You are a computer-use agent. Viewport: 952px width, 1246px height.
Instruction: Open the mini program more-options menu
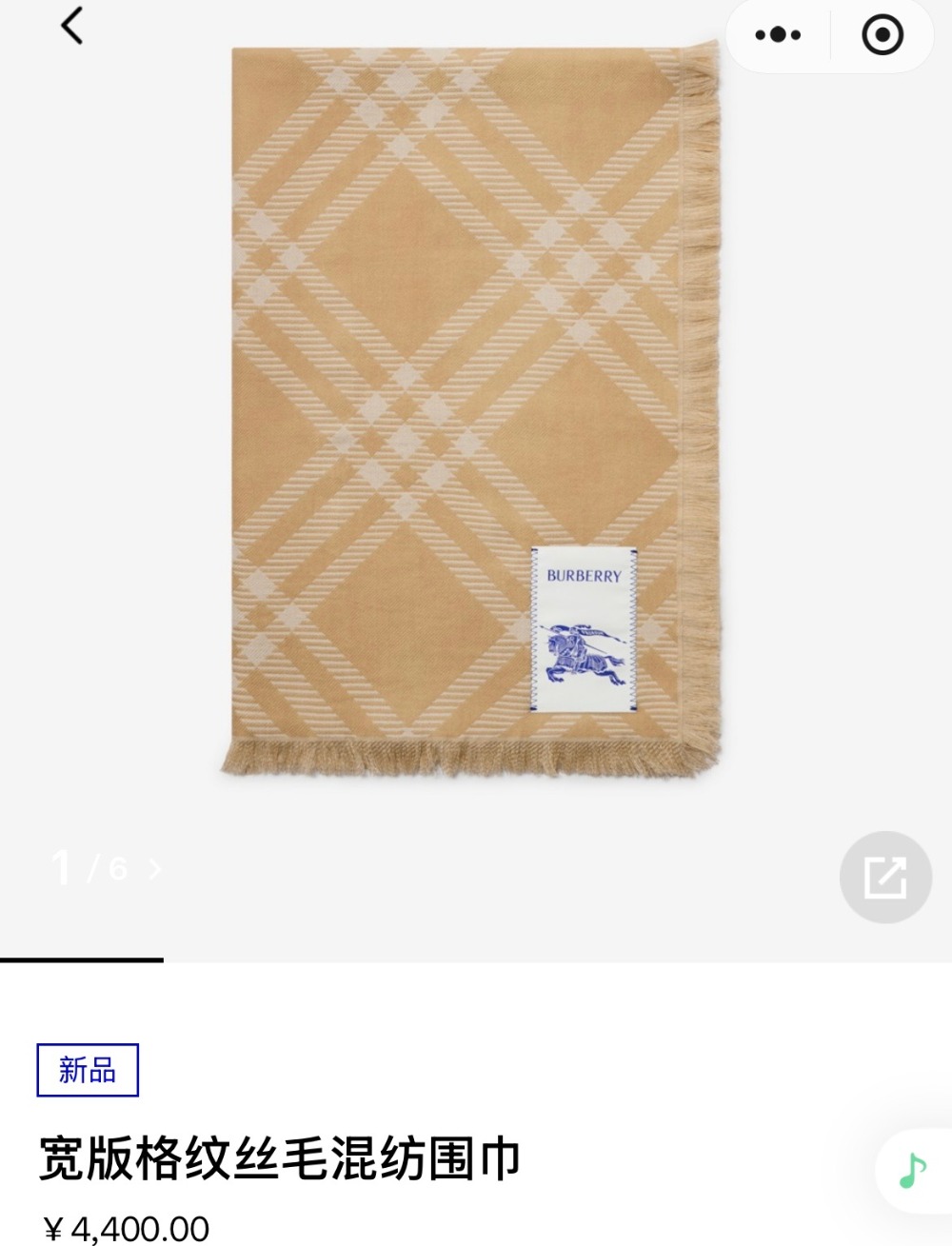click(x=778, y=35)
